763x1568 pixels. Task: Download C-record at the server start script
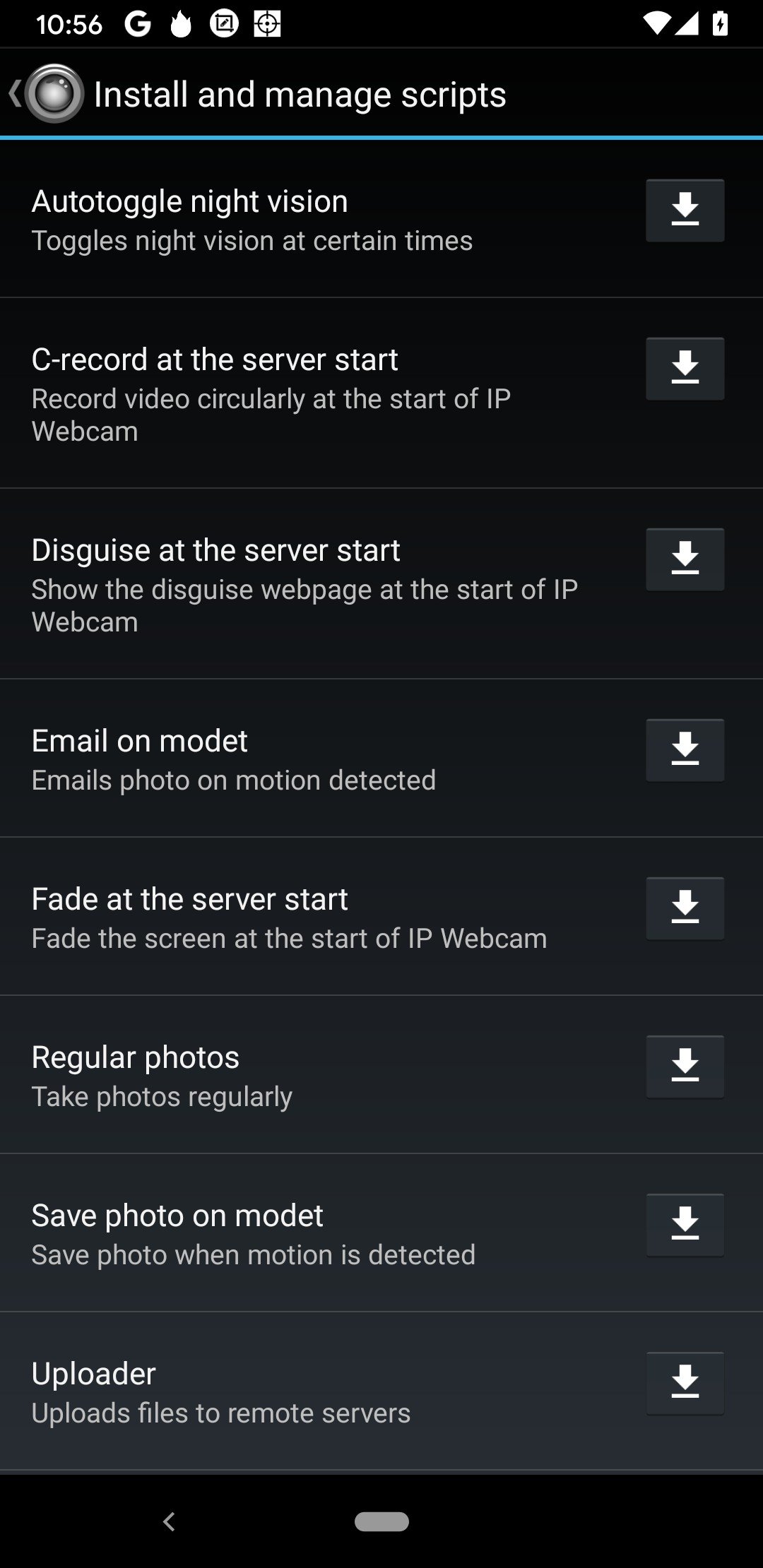pos(685,369)
